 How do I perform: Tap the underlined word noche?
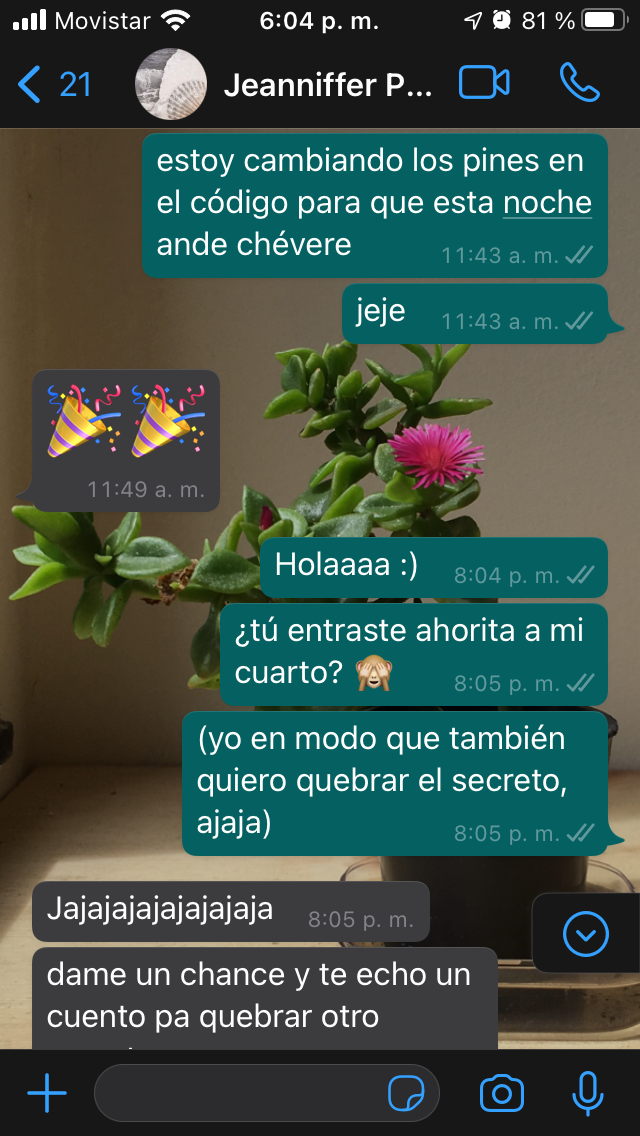[547, 203]
